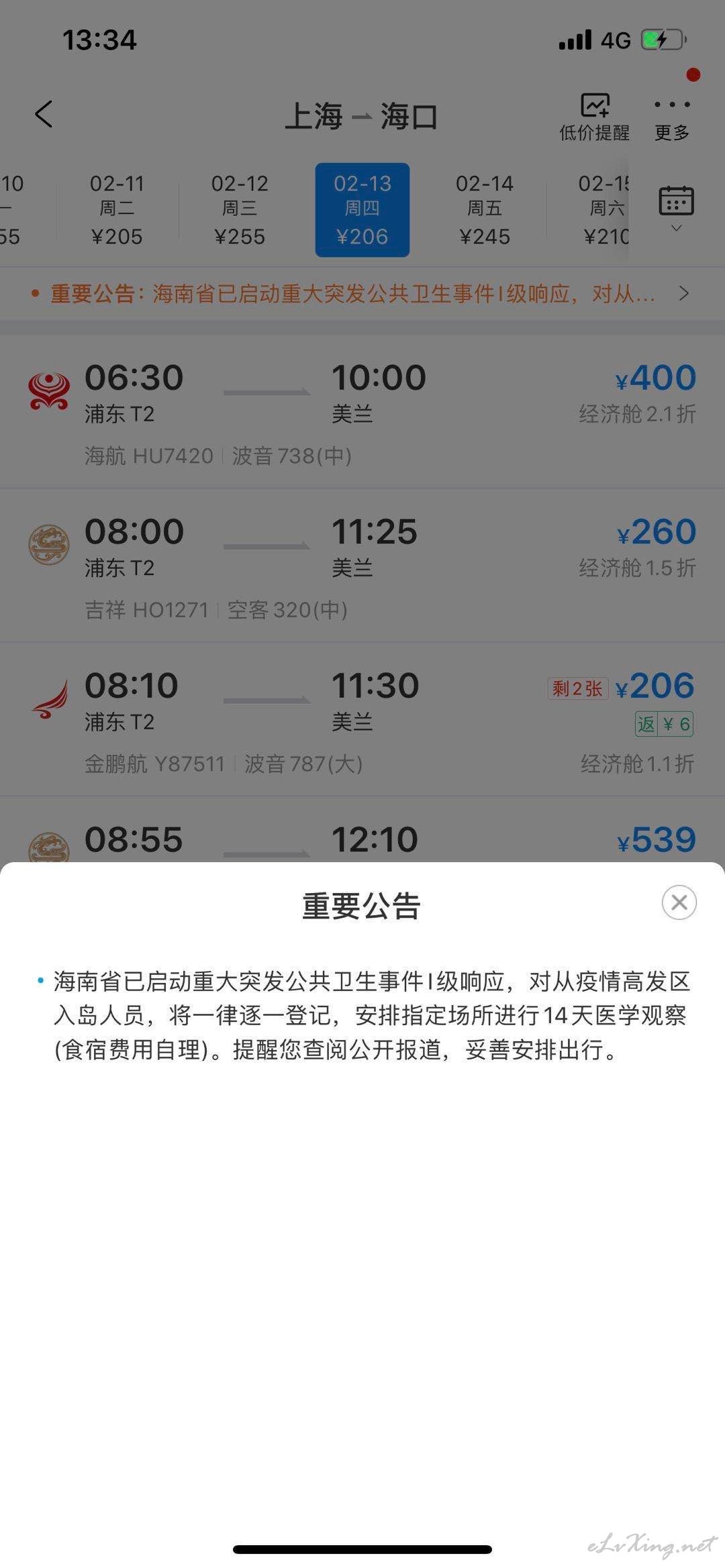The image size is (725, 1568).
Task: Select date 02-14 周五
Action: click(485, 209)
